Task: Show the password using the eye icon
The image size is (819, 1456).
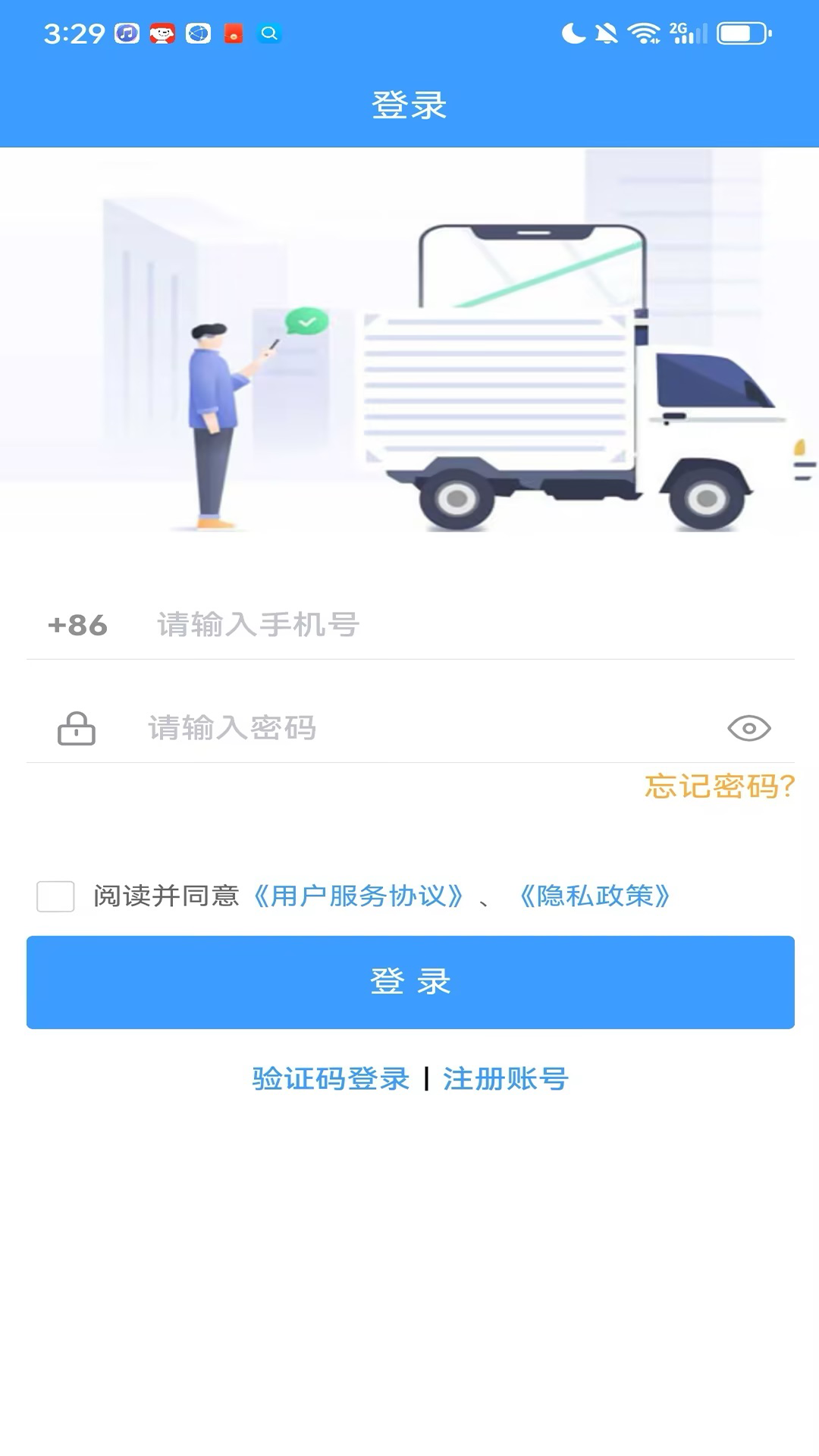Action: pyautogui.click(x=750, y=730)
